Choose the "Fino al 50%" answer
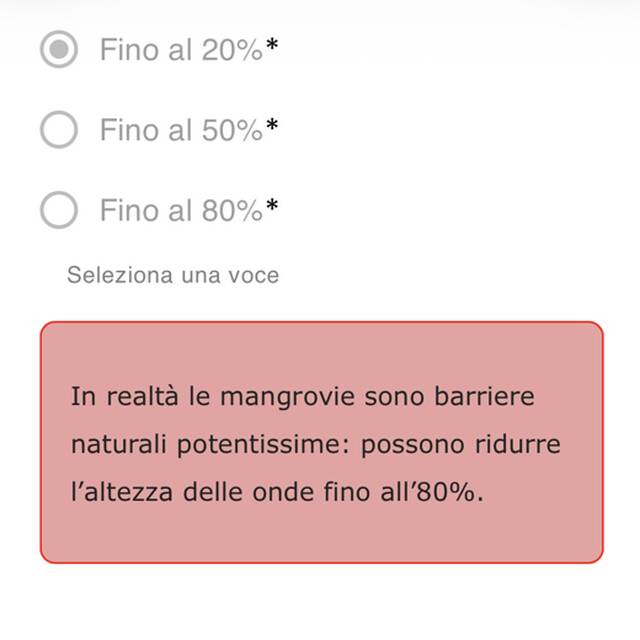This screenshot has width=640, height=640. point(59,130)
